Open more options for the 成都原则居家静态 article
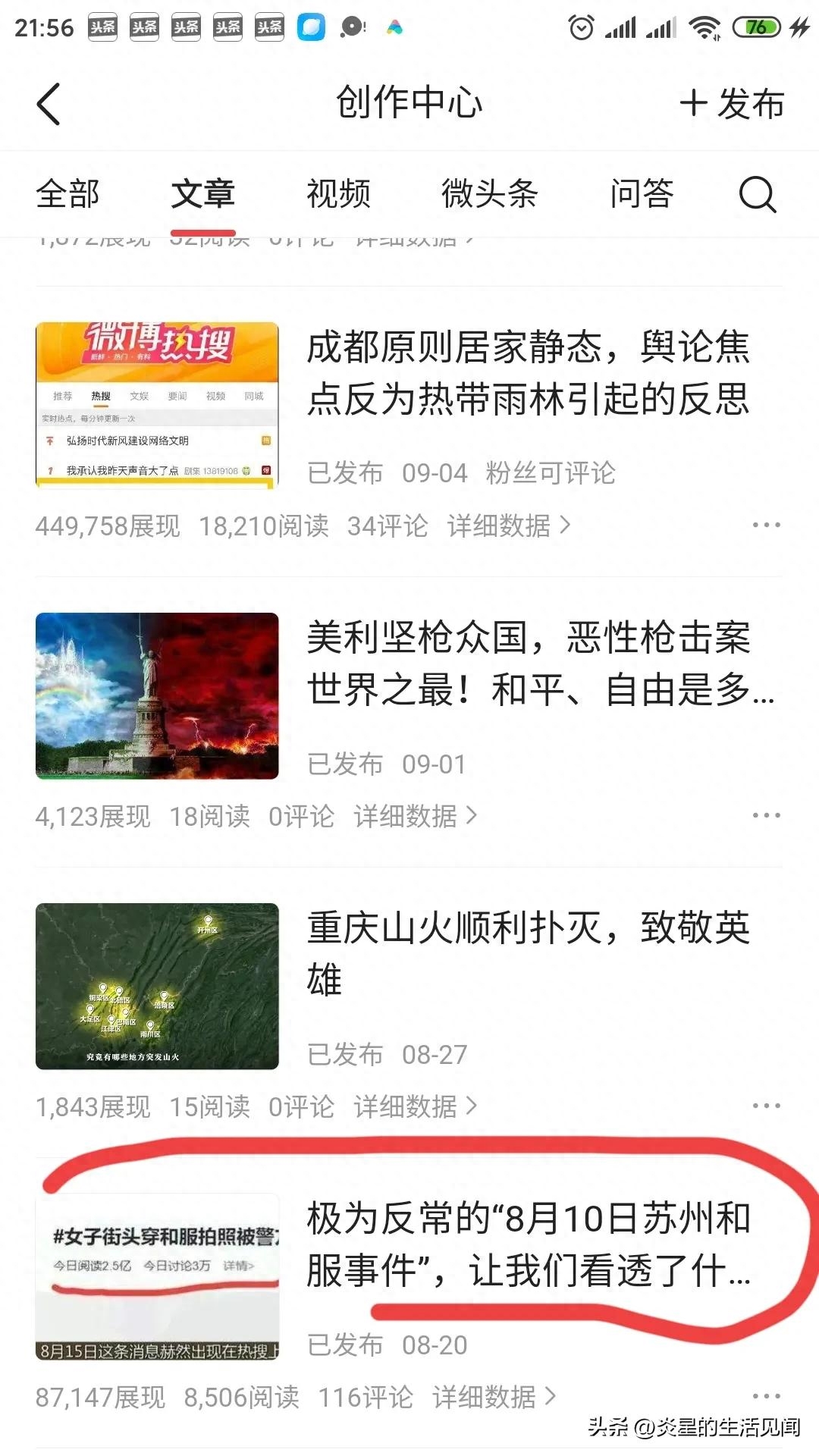 pos(766,525)
